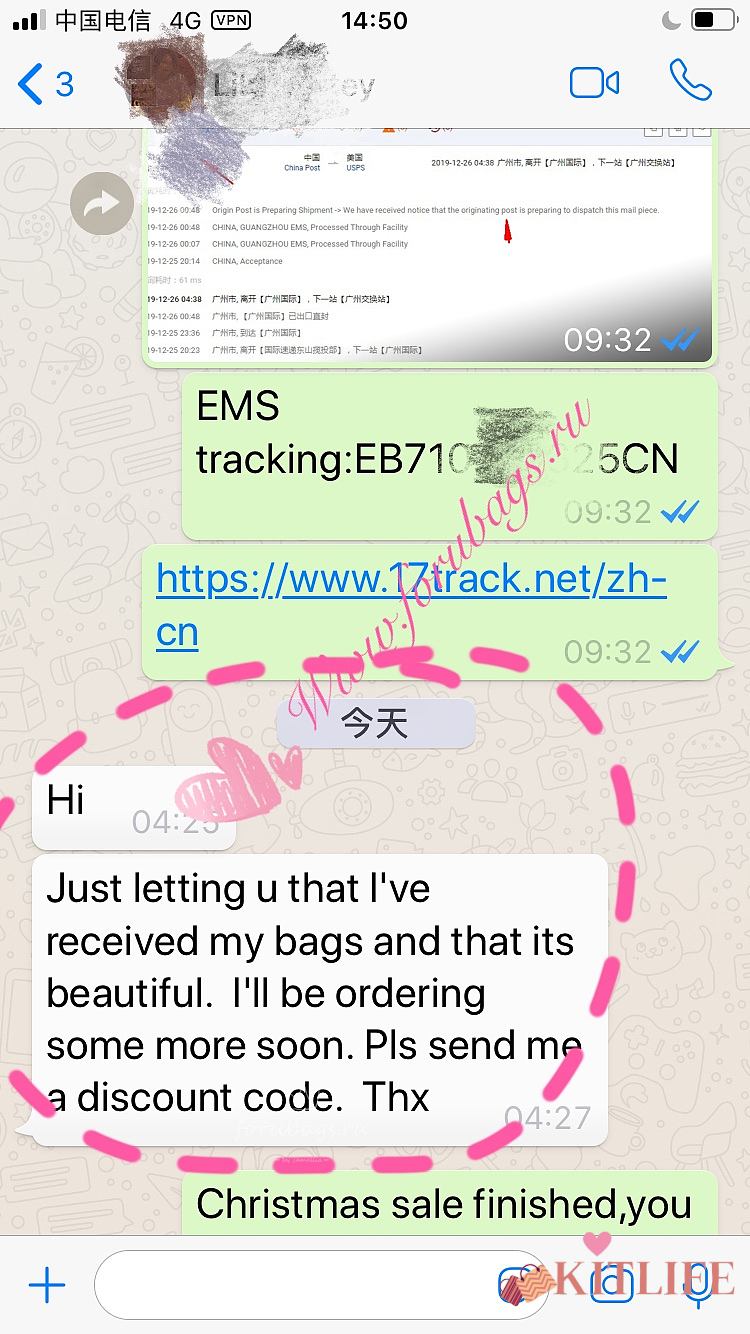
Task: Tap the message input field
Action: [x=300, y=1285]
